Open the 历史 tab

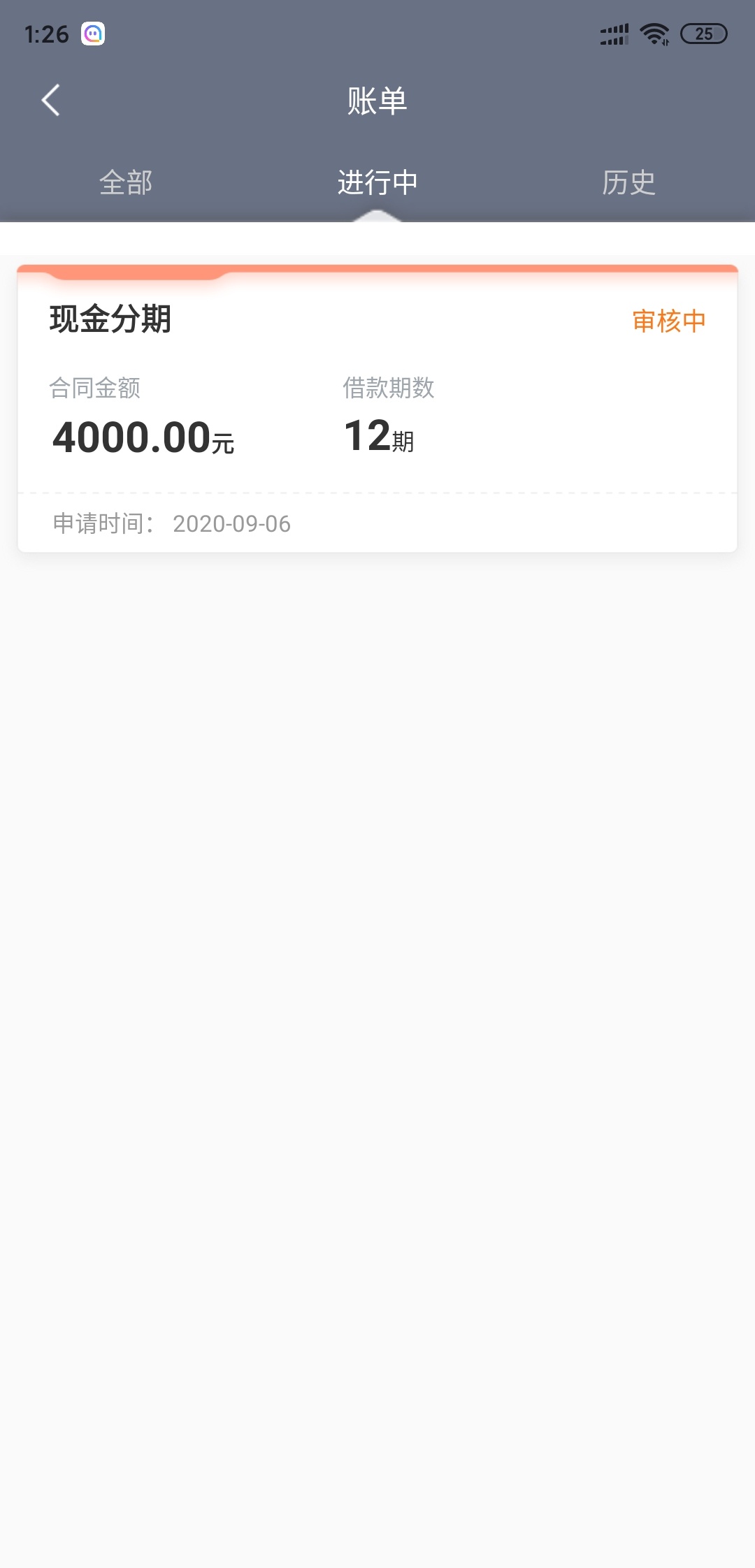tap(628, 182)
